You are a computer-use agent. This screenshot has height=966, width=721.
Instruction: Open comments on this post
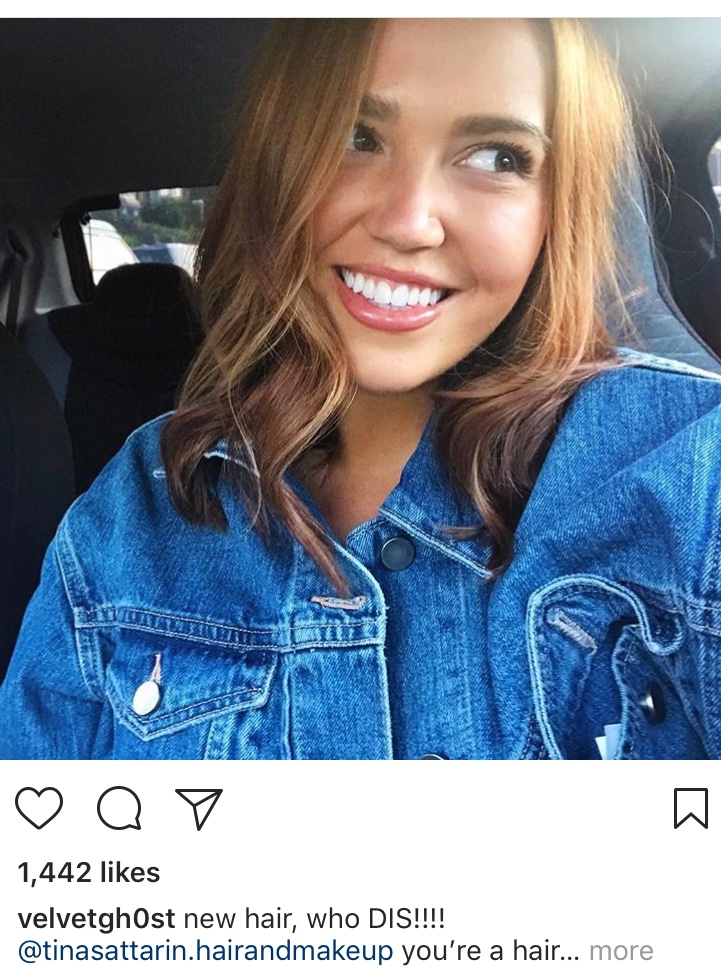tap(119, 808)
